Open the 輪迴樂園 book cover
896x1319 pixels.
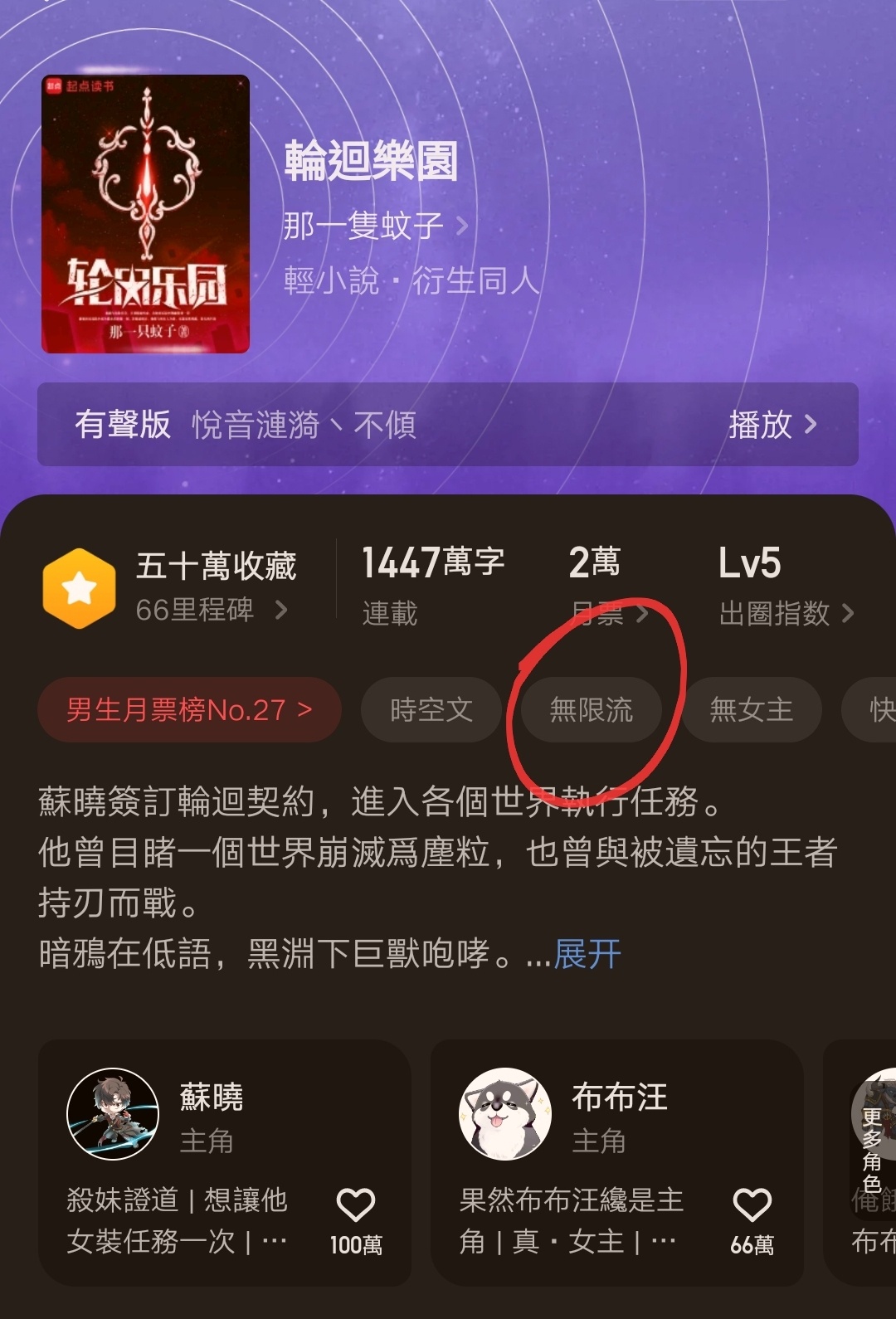point(145,214)
